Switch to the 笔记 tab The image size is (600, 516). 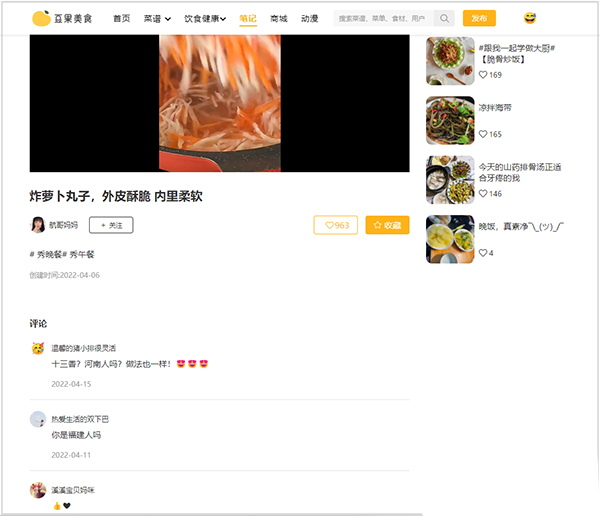click(248, 18)
